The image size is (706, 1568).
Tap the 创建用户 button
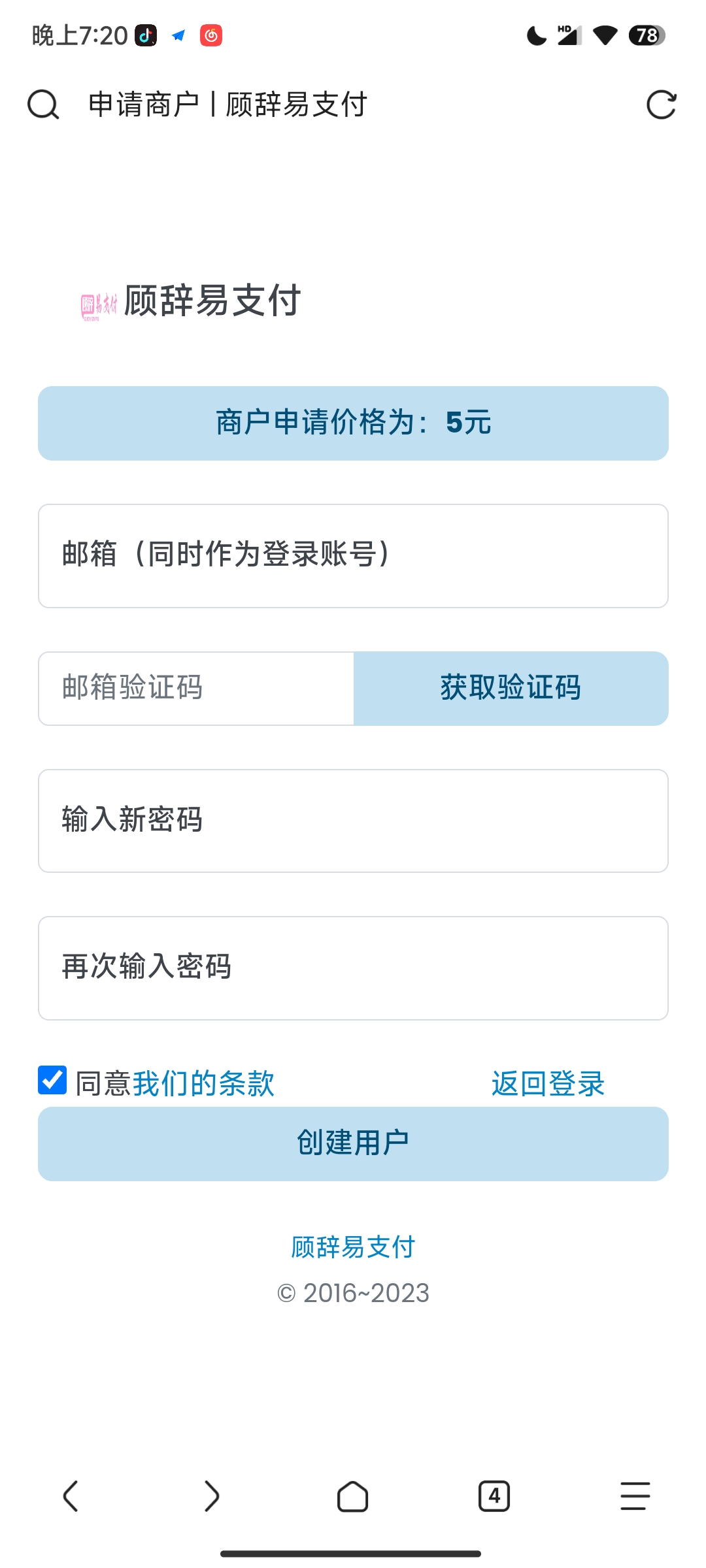click(353, 1143)
